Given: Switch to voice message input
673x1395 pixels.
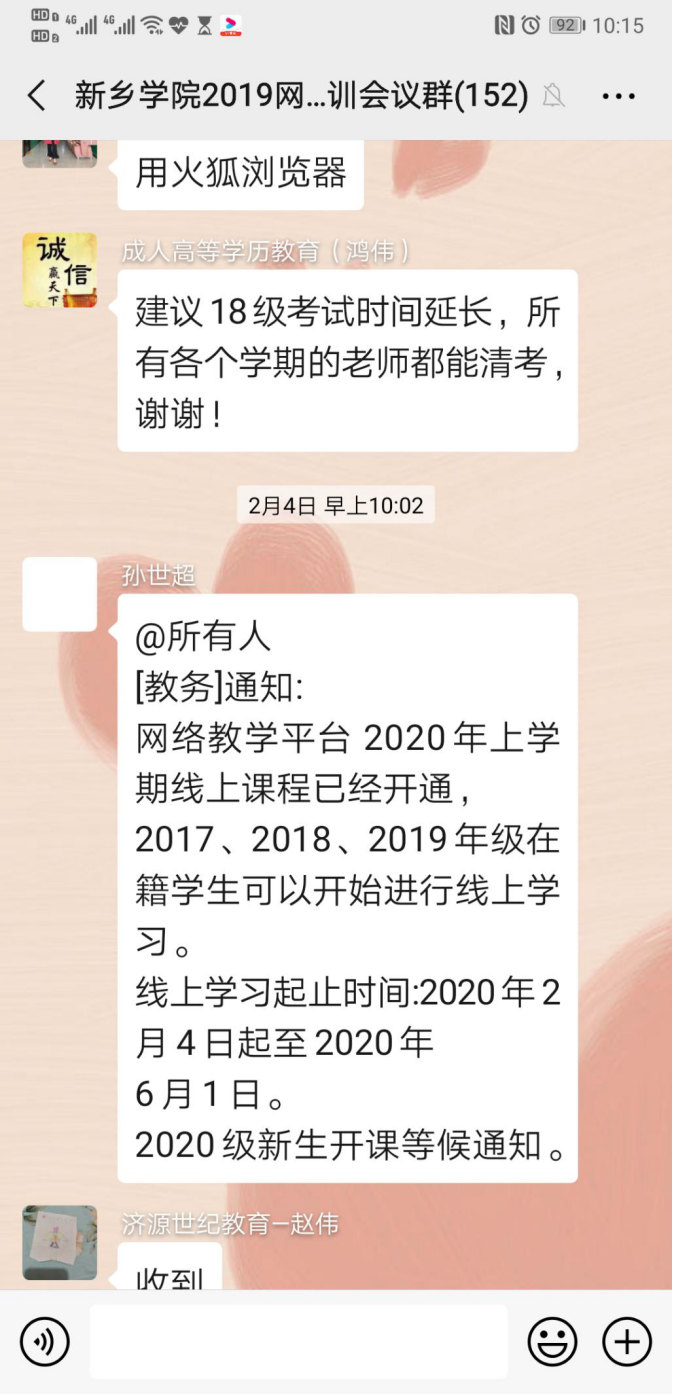Looking at the screenshot, I should coord(45,1341).
